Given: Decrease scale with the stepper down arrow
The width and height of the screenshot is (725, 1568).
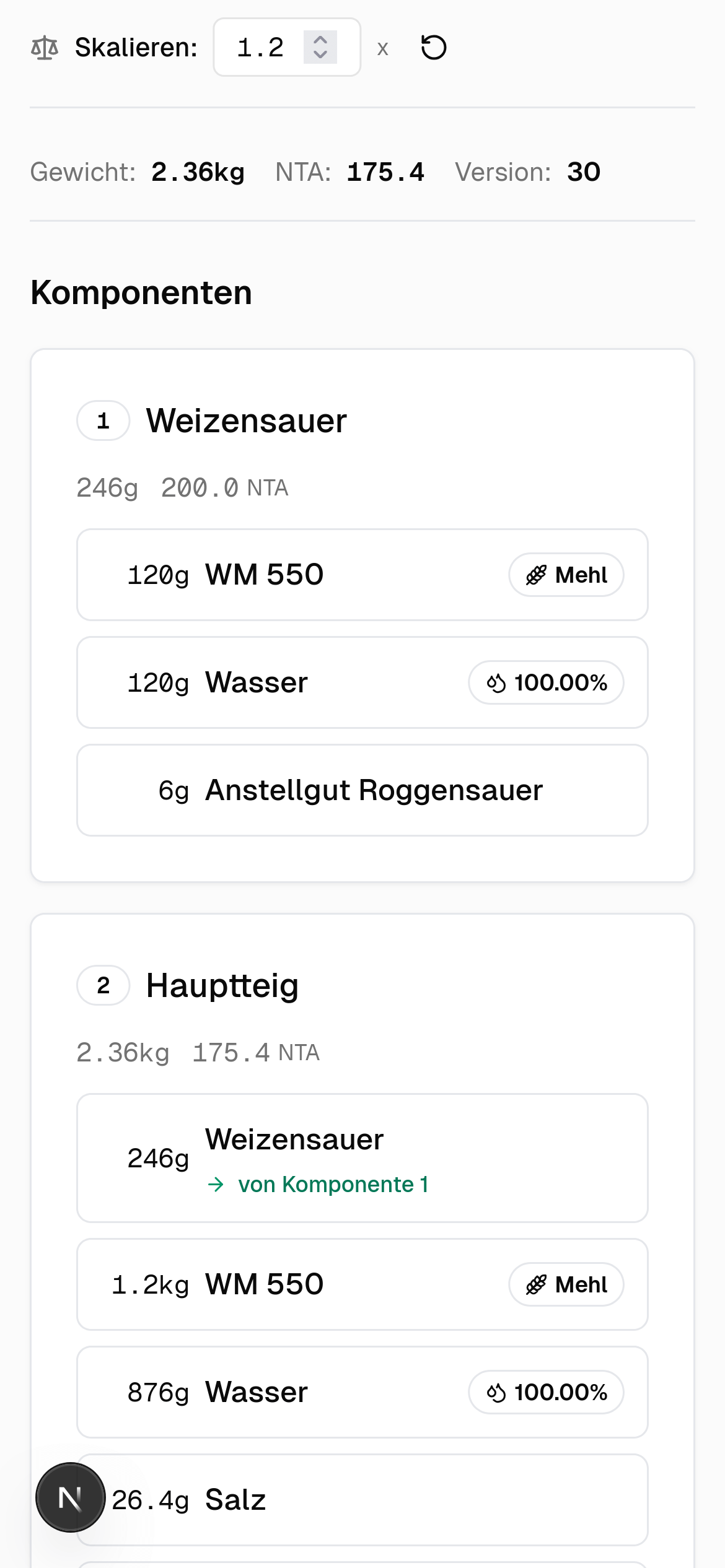Looking at the screenshot, I should [320, 54].
